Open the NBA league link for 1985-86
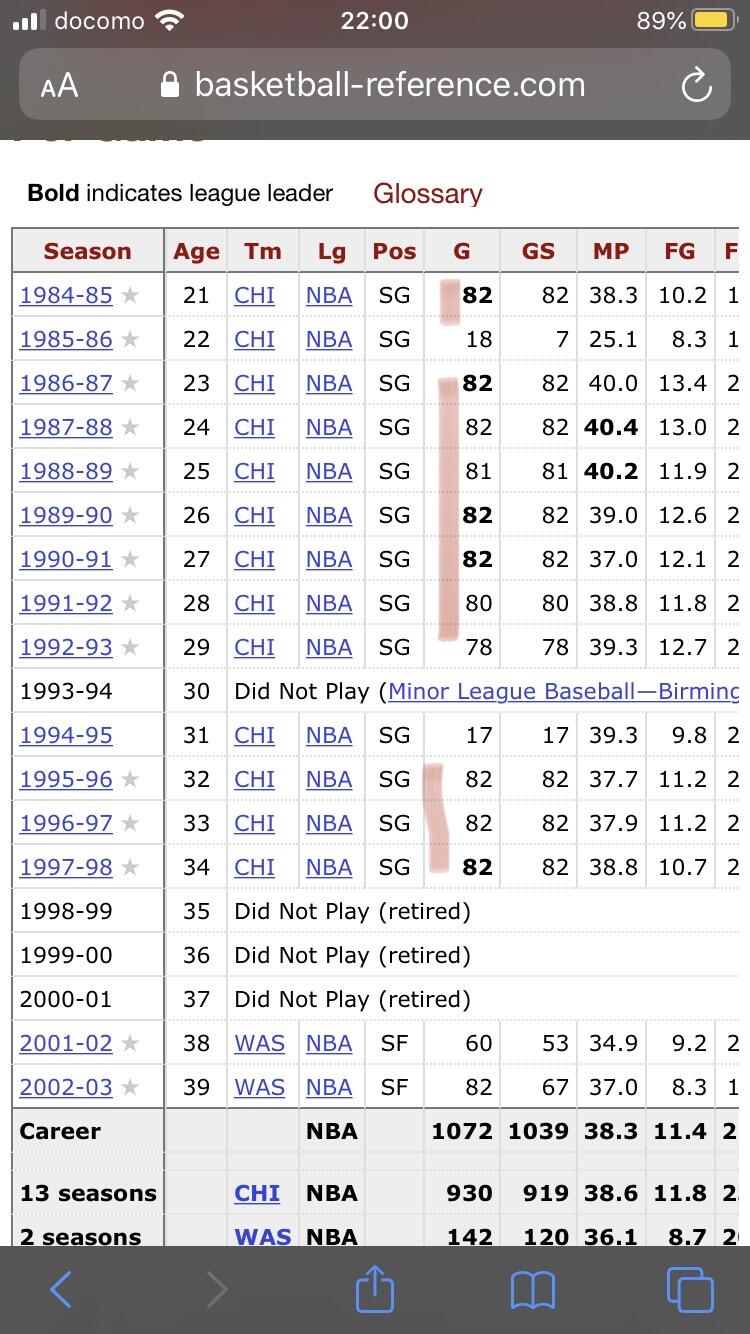Screen dimensions: 750x1334 [329, 339]
